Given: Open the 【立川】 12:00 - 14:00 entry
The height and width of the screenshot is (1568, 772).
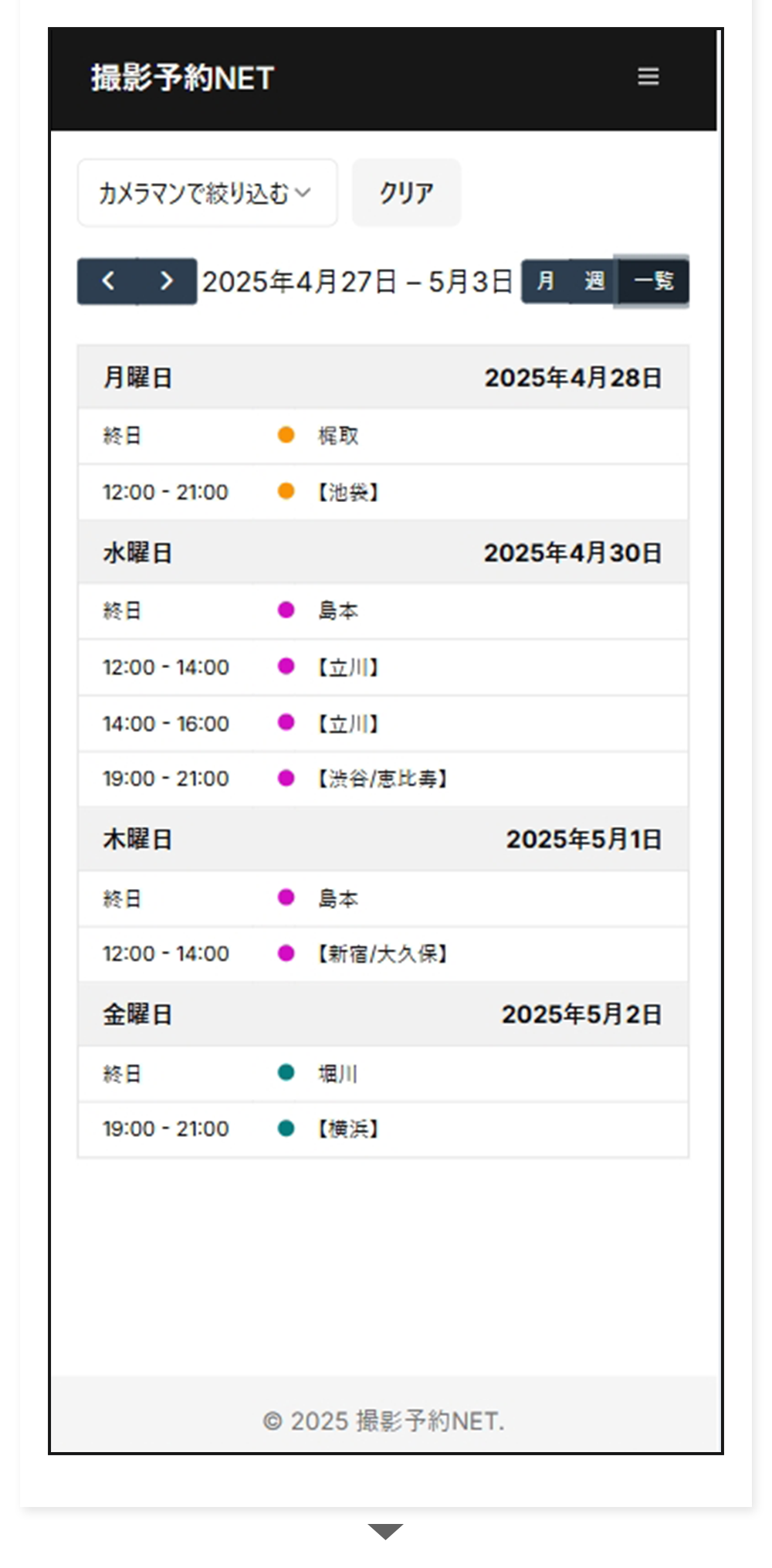Looking at the screenshot, I should (383, 667).
